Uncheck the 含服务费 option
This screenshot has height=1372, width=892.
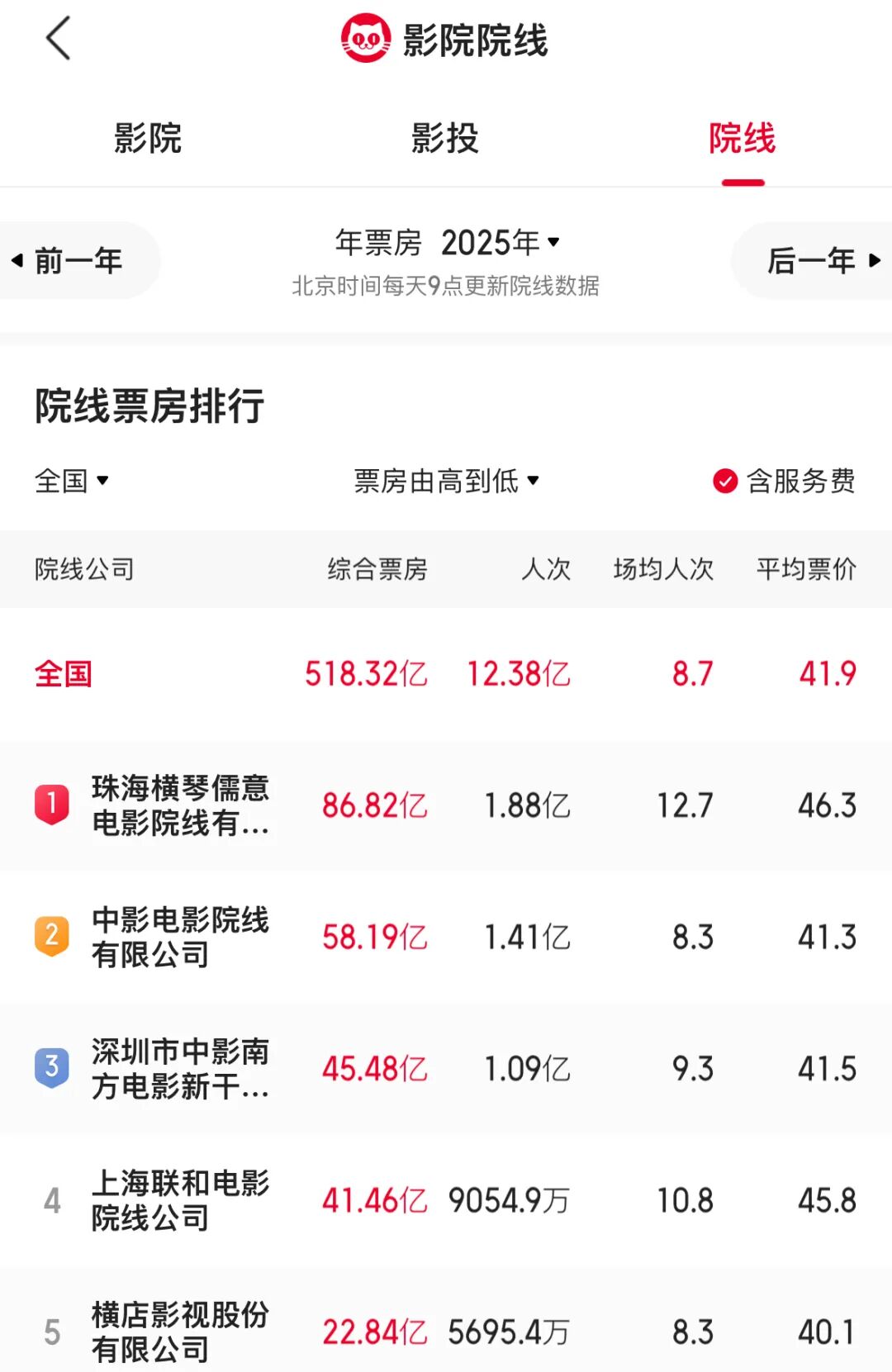pos(784,480)
